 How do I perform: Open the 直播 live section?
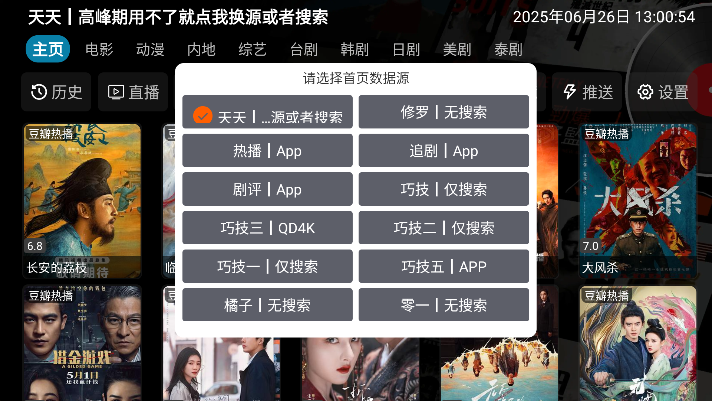point(134,92)
